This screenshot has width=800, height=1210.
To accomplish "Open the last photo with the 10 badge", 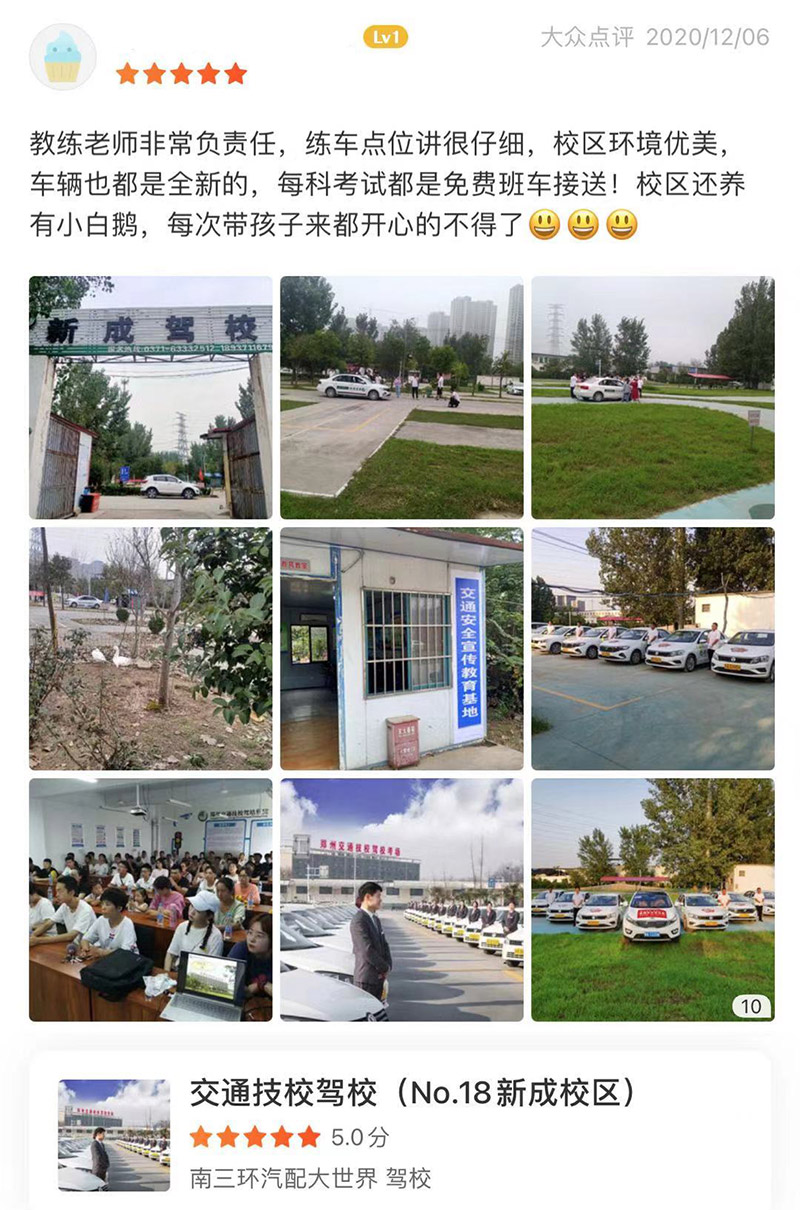I will coord(652,899).
